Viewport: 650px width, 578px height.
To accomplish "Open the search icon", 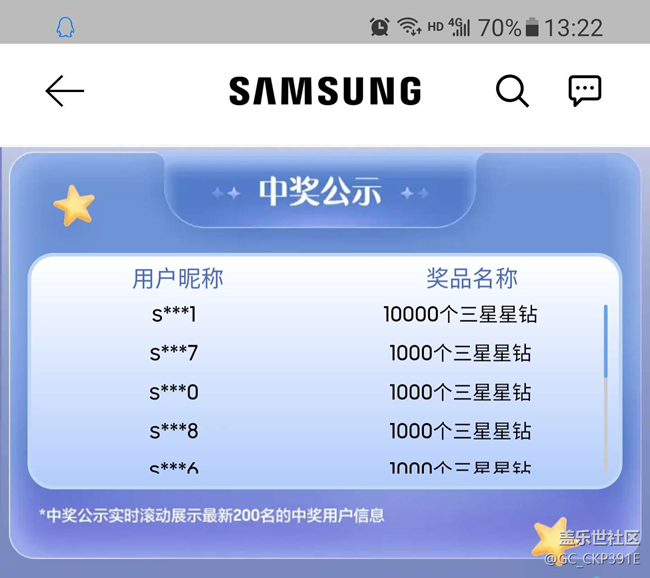I will tap(512, 91).
